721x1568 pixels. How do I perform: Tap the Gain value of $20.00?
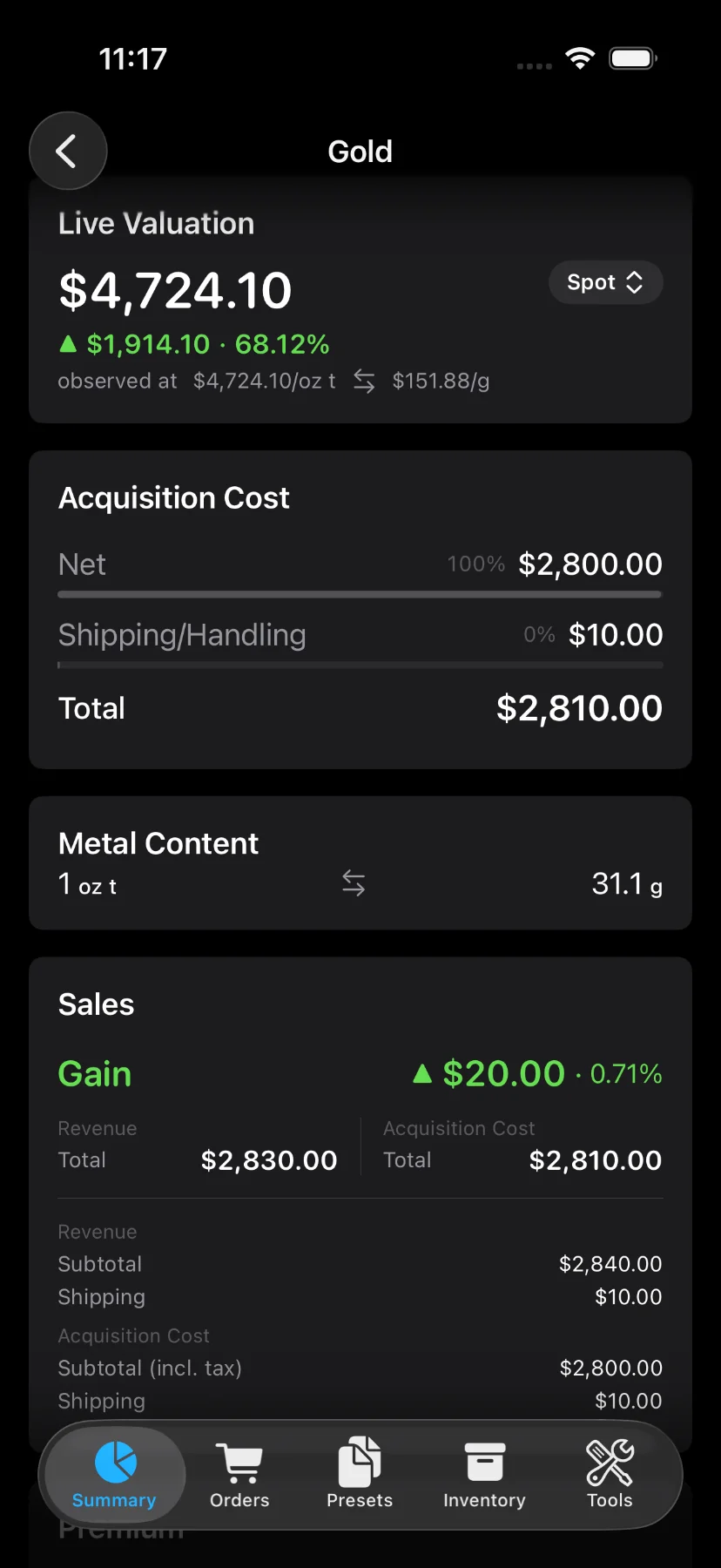coord(502,1073)
